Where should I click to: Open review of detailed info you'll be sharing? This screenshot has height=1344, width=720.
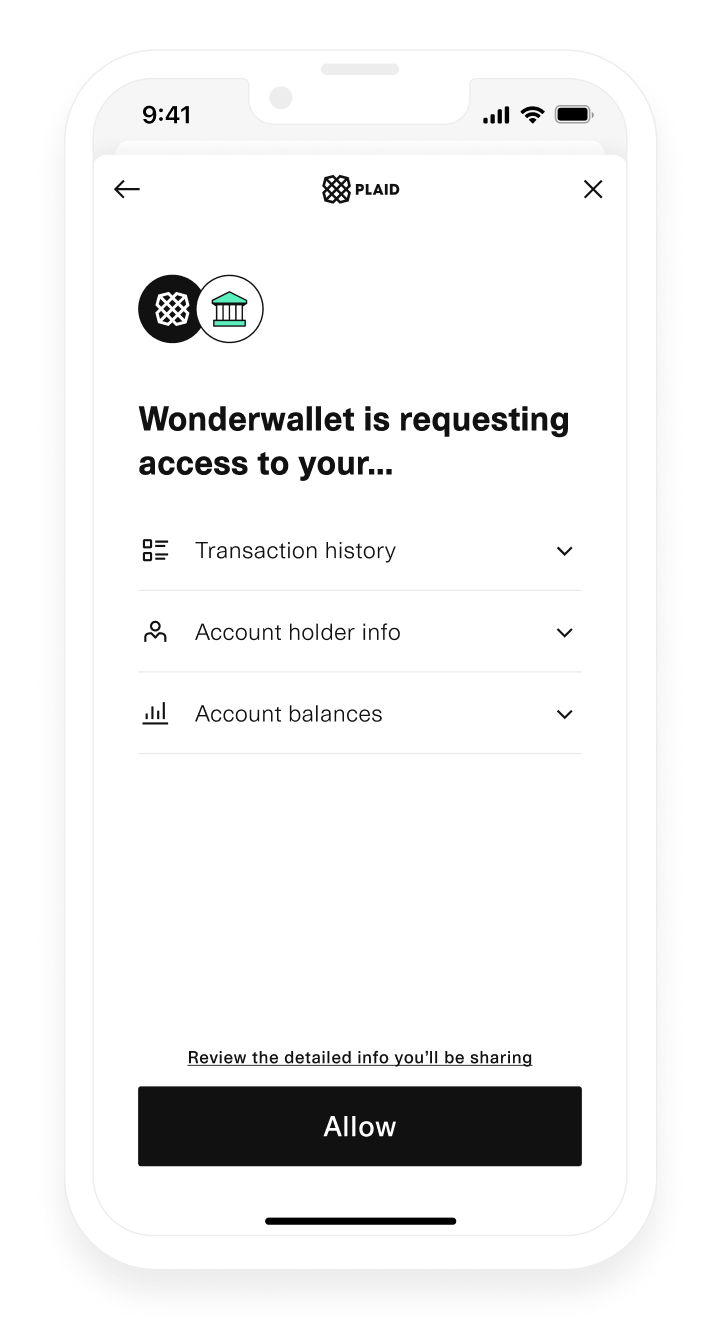360,1057
